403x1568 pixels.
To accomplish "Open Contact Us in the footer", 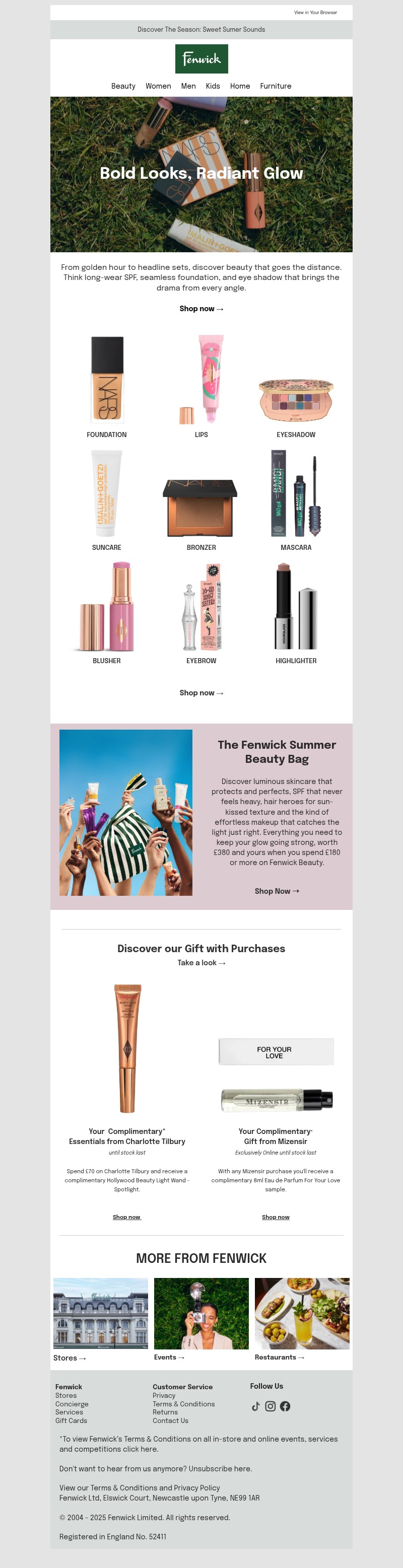I will coord(170,1420).
